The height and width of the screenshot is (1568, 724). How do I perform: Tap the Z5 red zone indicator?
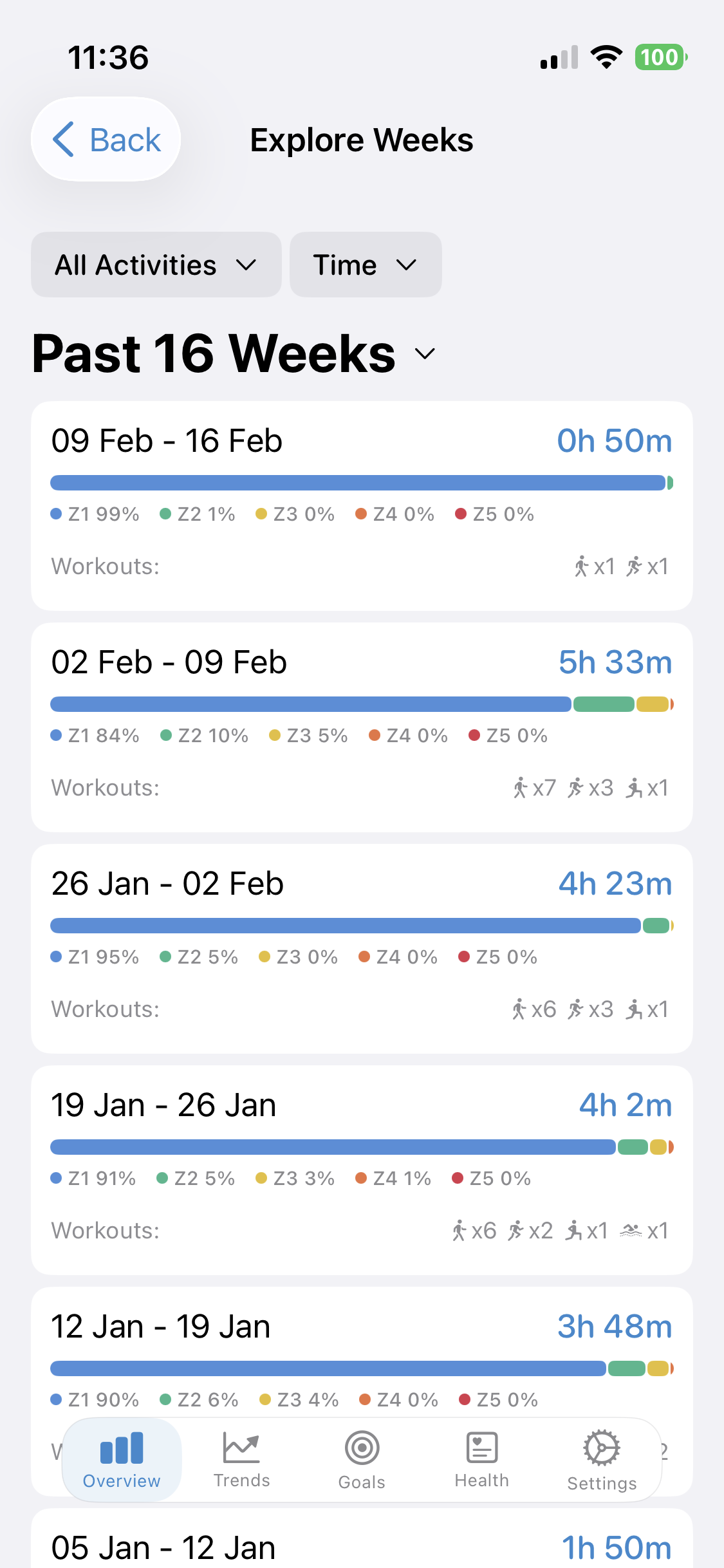(461, 514)
